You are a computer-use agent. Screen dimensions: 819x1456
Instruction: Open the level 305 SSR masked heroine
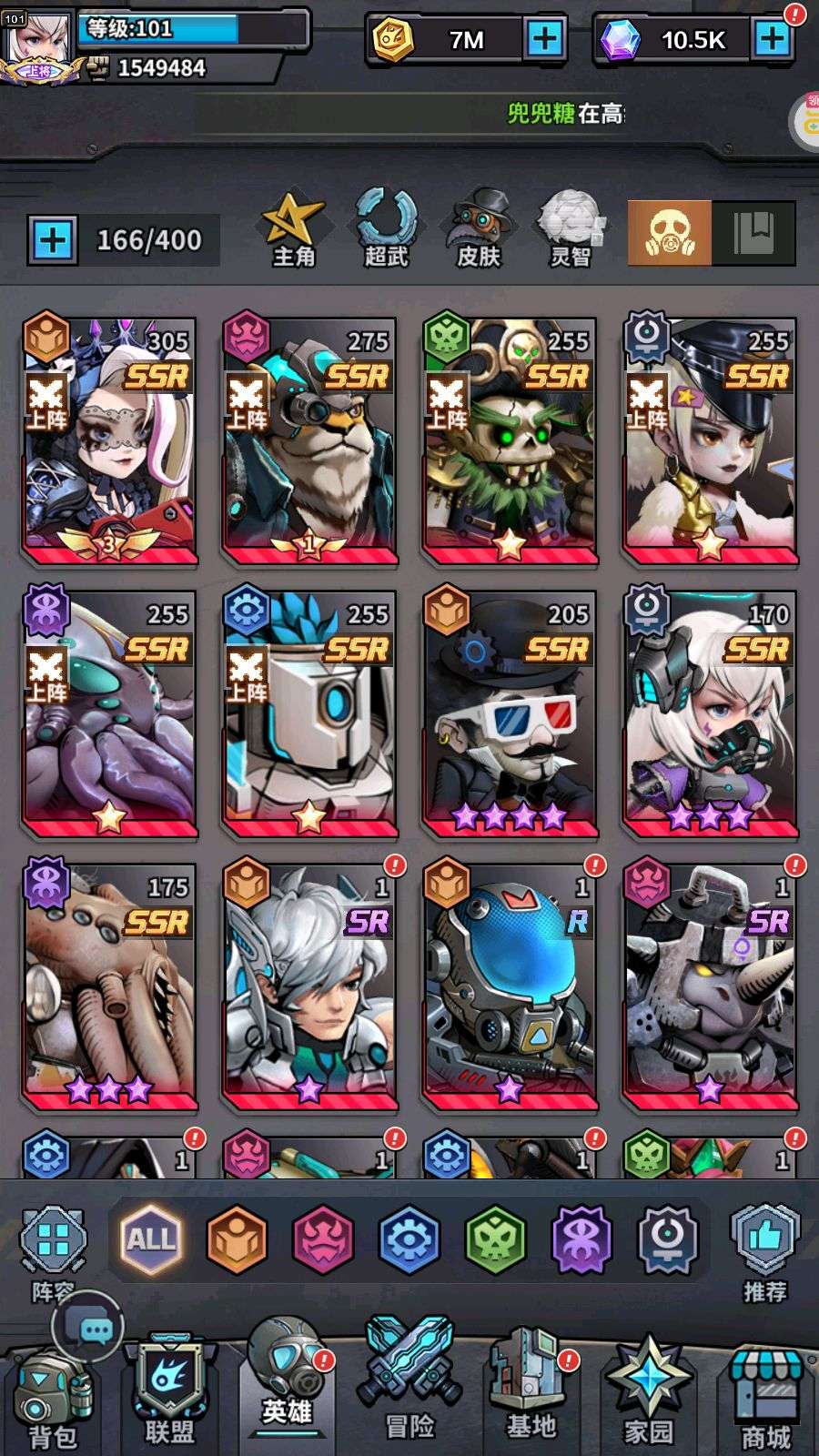(x=109, y=439)
